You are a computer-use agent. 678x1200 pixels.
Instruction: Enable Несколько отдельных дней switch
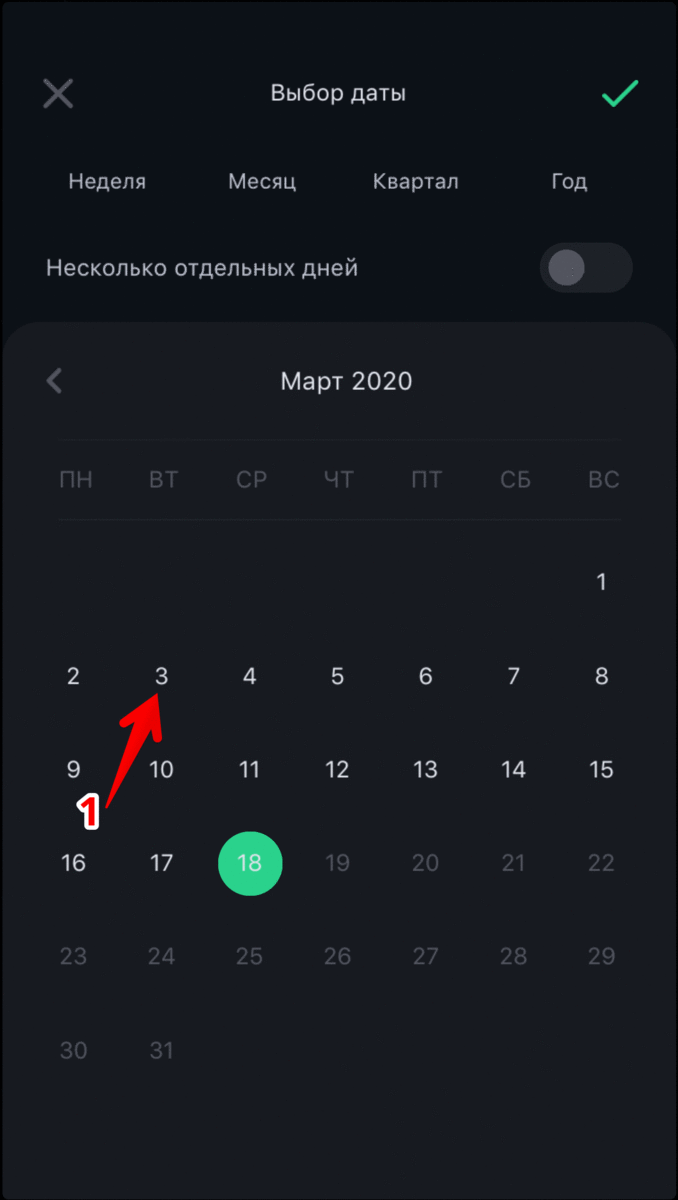pos(586,268)
